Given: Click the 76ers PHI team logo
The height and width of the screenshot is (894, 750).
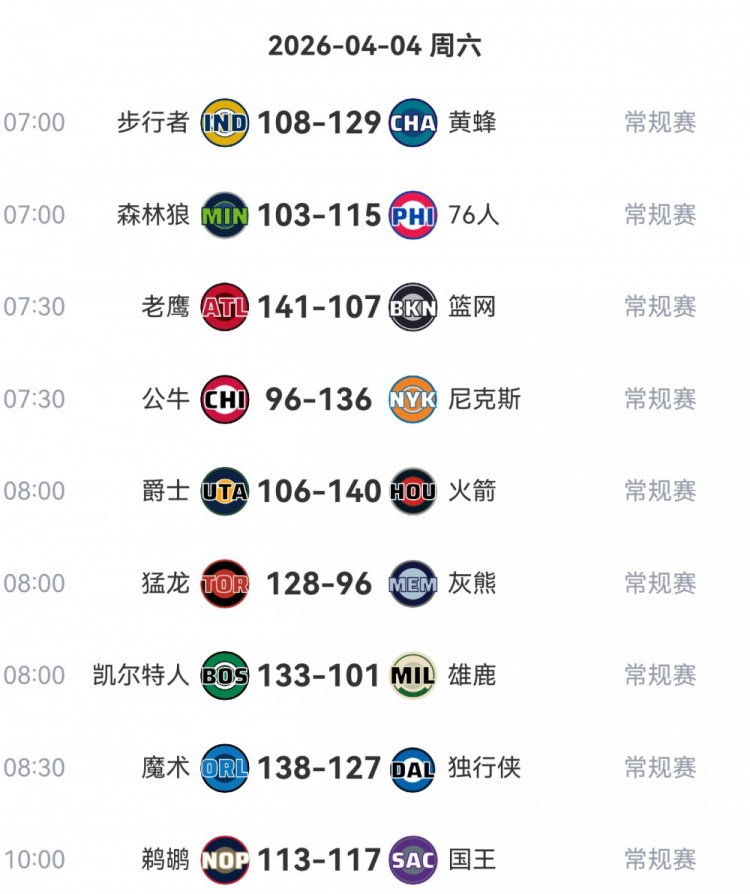Looking at the screenshot, I should [412, 214].
